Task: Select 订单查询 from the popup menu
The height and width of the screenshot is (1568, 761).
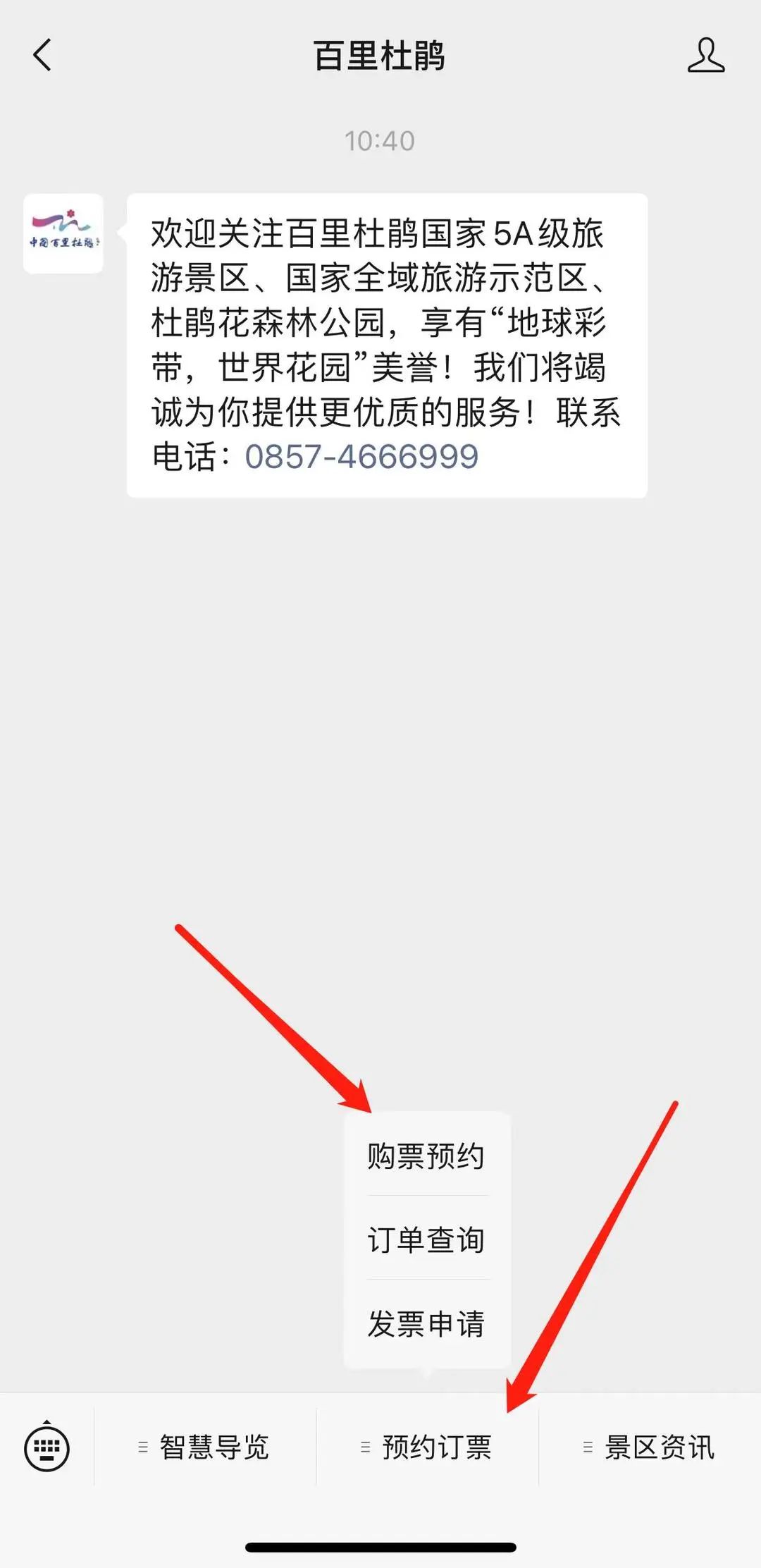Action: pyautogui.click(x=426, y=1239)
